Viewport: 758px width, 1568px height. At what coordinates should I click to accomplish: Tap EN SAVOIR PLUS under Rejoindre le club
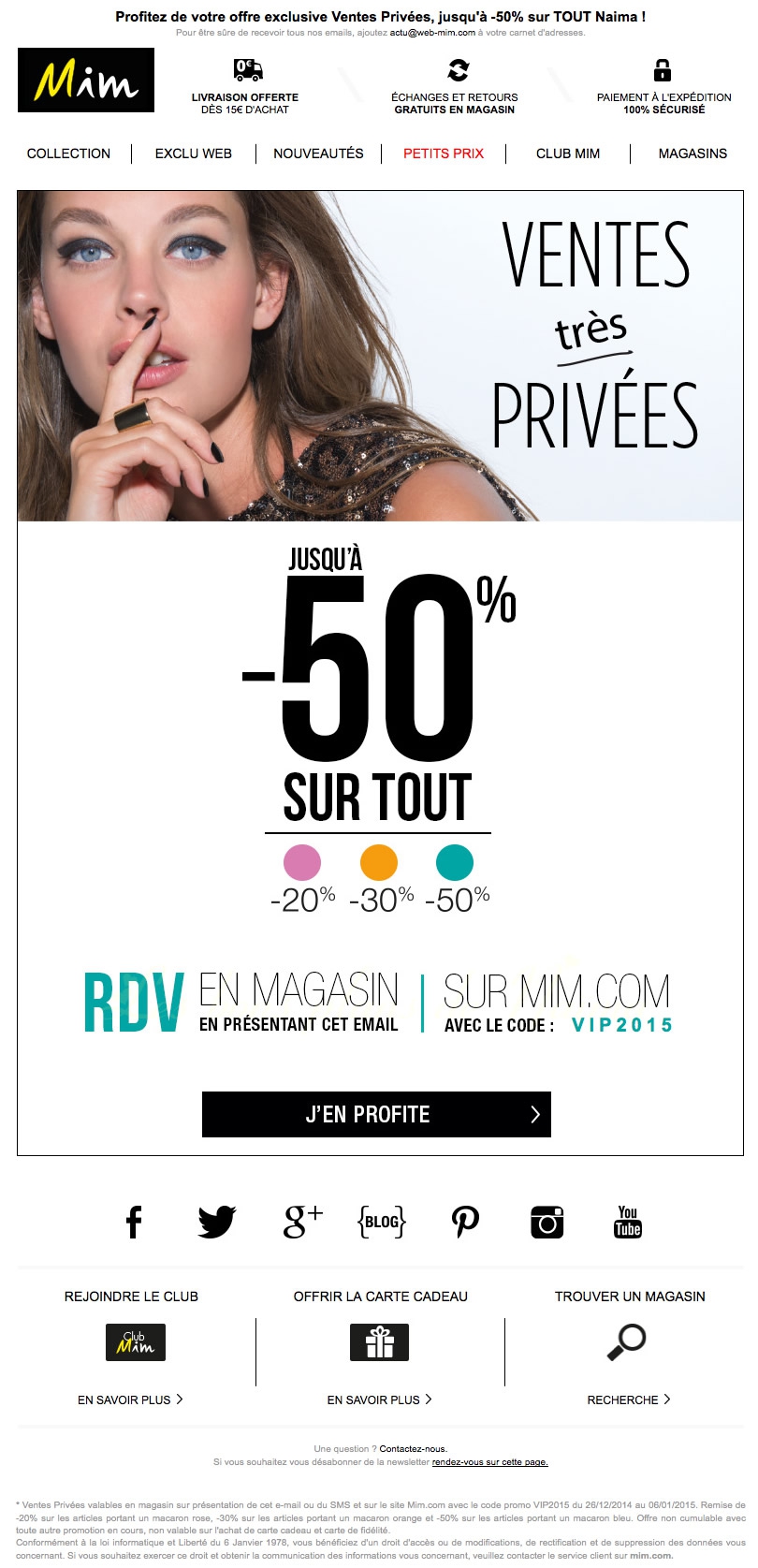point(131,1399)
